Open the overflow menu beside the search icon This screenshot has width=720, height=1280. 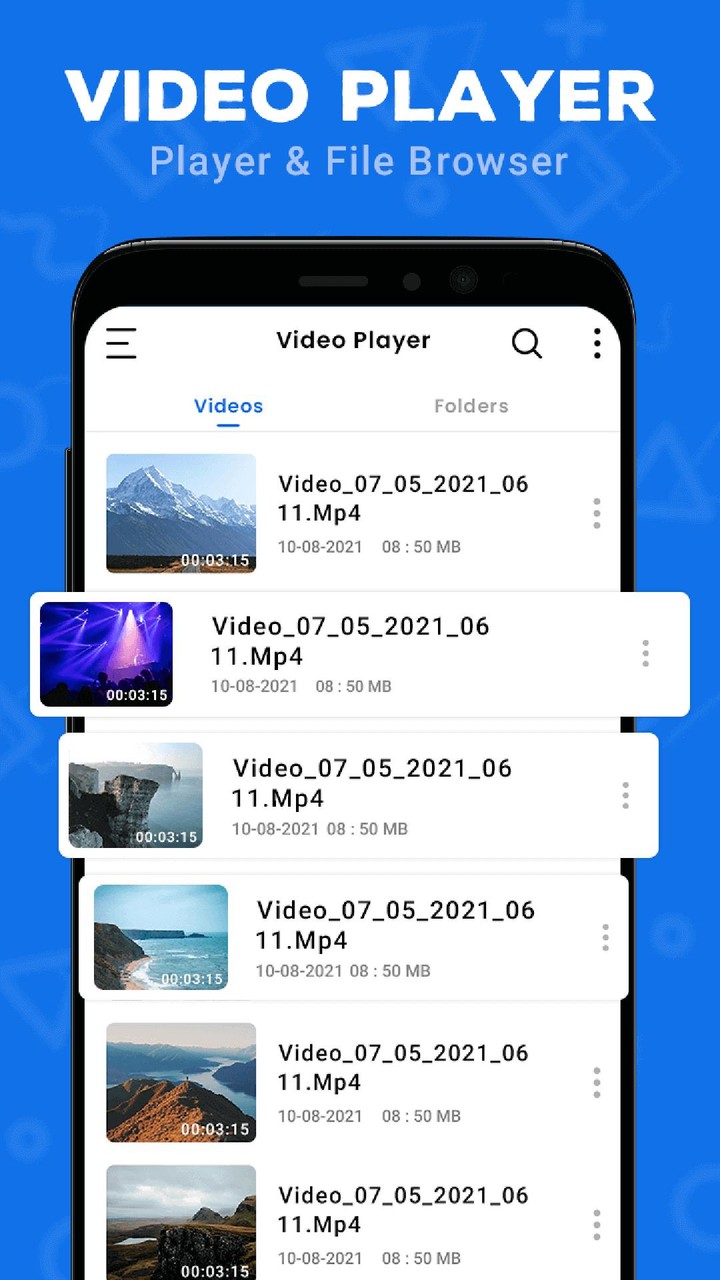(x=596, y=343)
